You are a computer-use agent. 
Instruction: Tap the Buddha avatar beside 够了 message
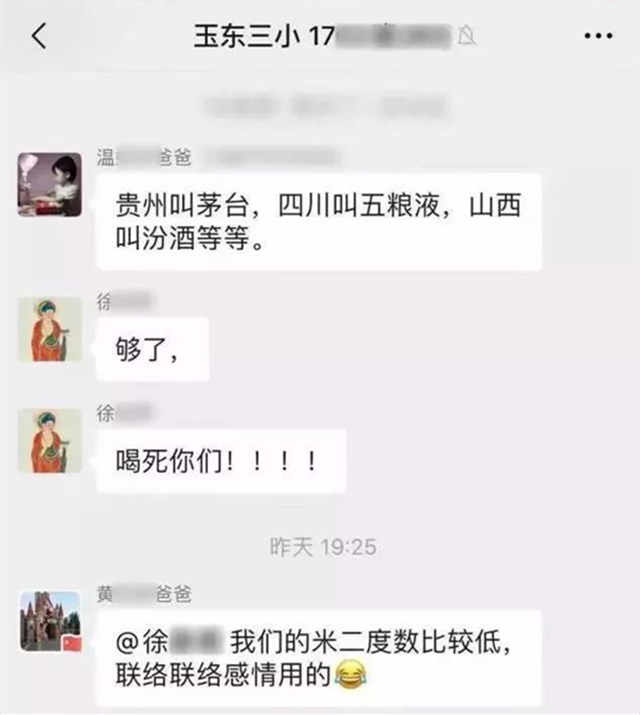[49, 329]
